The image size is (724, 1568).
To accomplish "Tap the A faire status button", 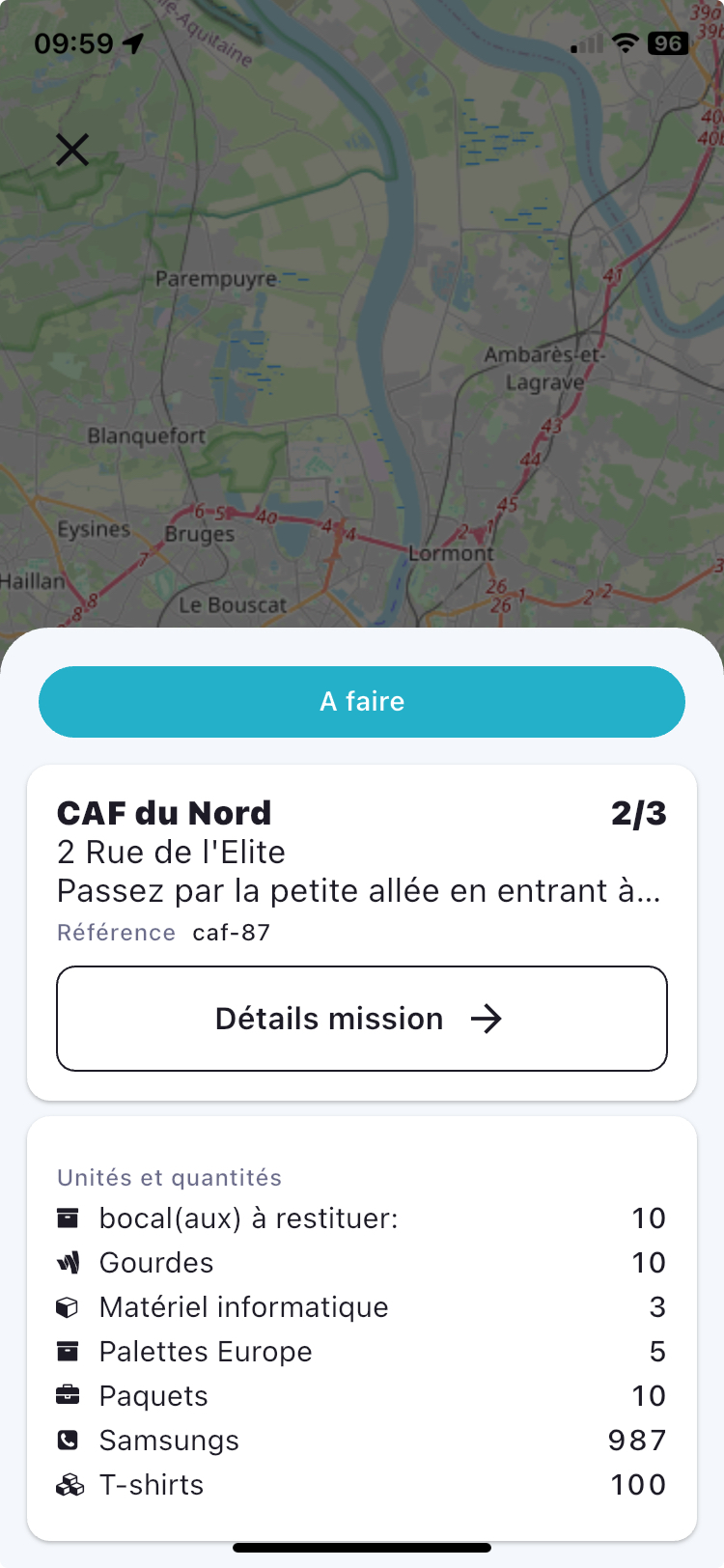I will tap(362, 702).
